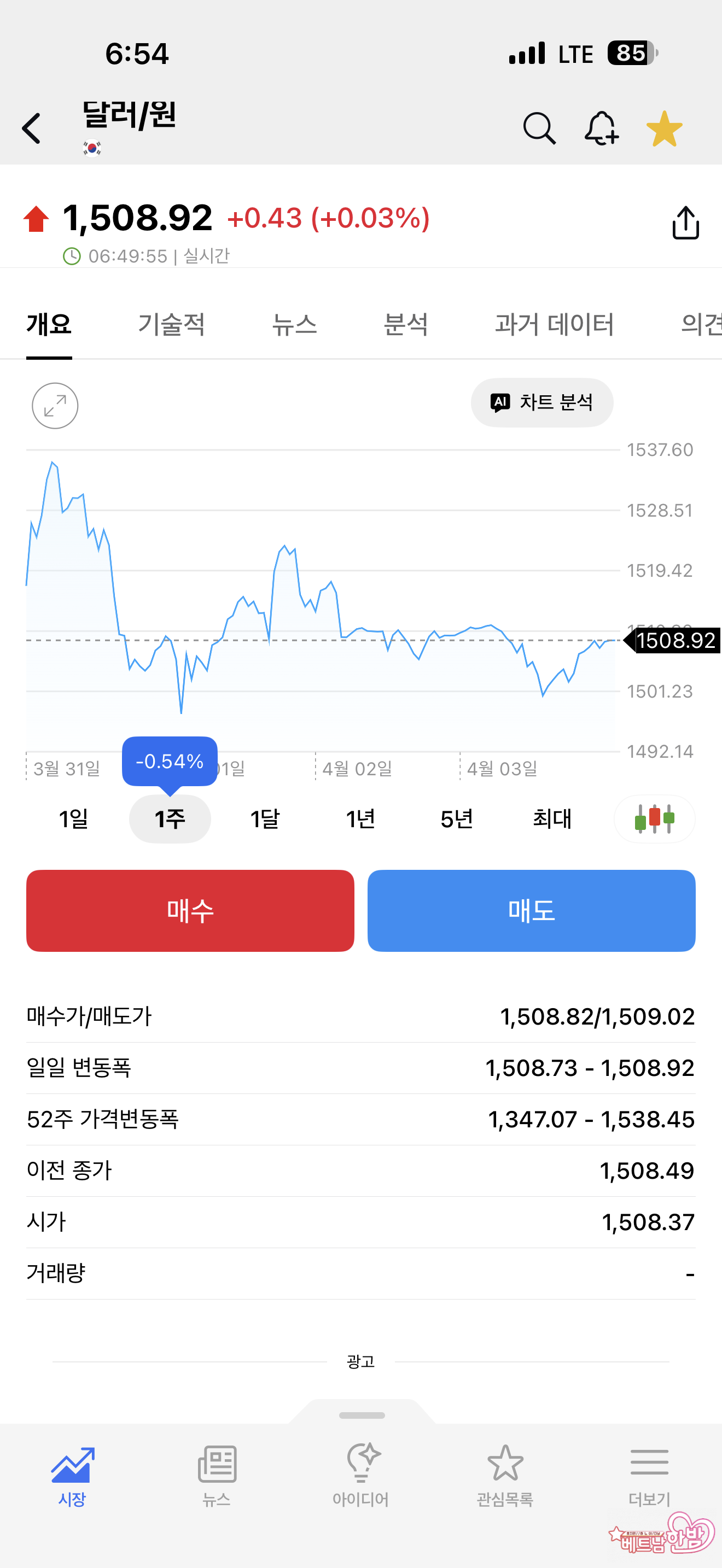Tap the red 매수 button
Screen dimensions: 722x1568
point(190,911)
